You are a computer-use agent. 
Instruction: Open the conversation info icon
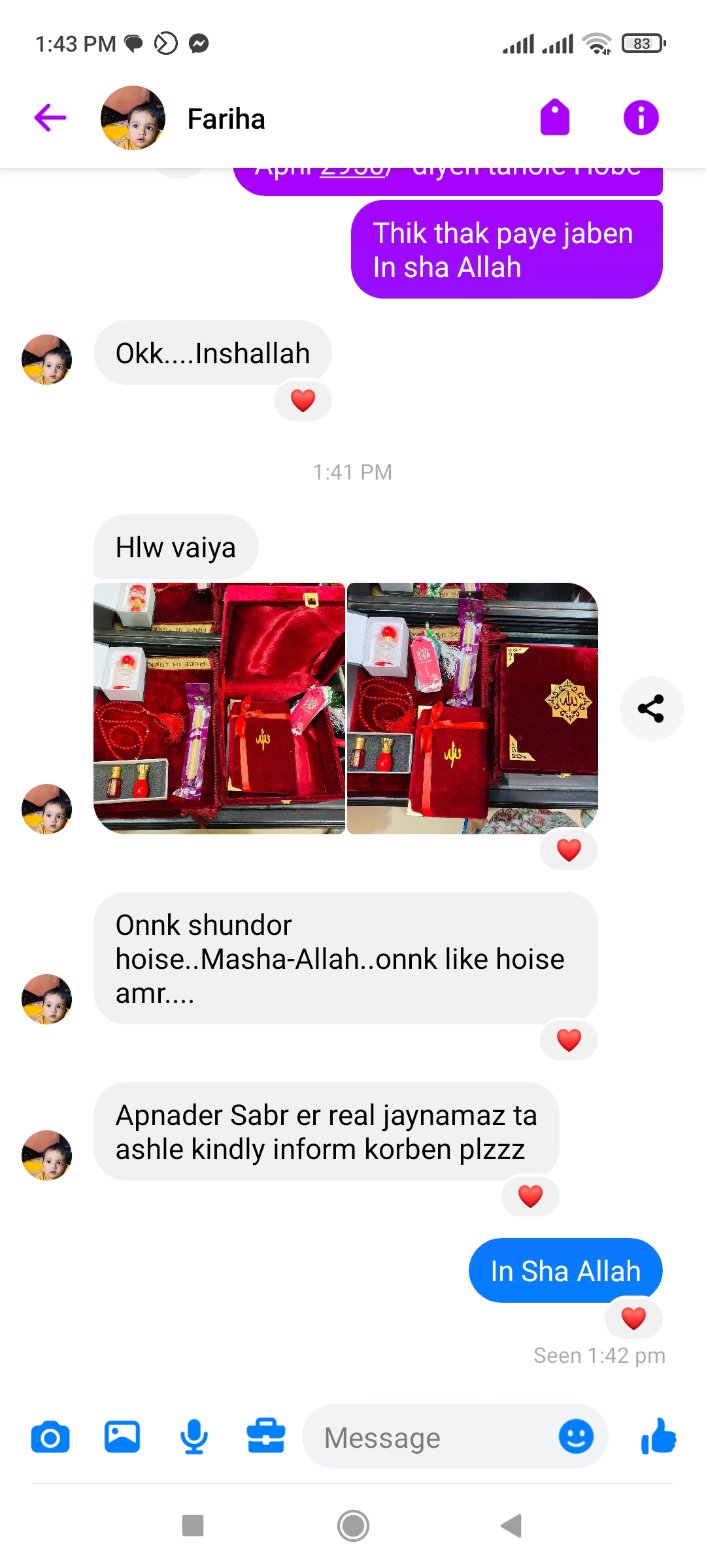coord(641,118)
